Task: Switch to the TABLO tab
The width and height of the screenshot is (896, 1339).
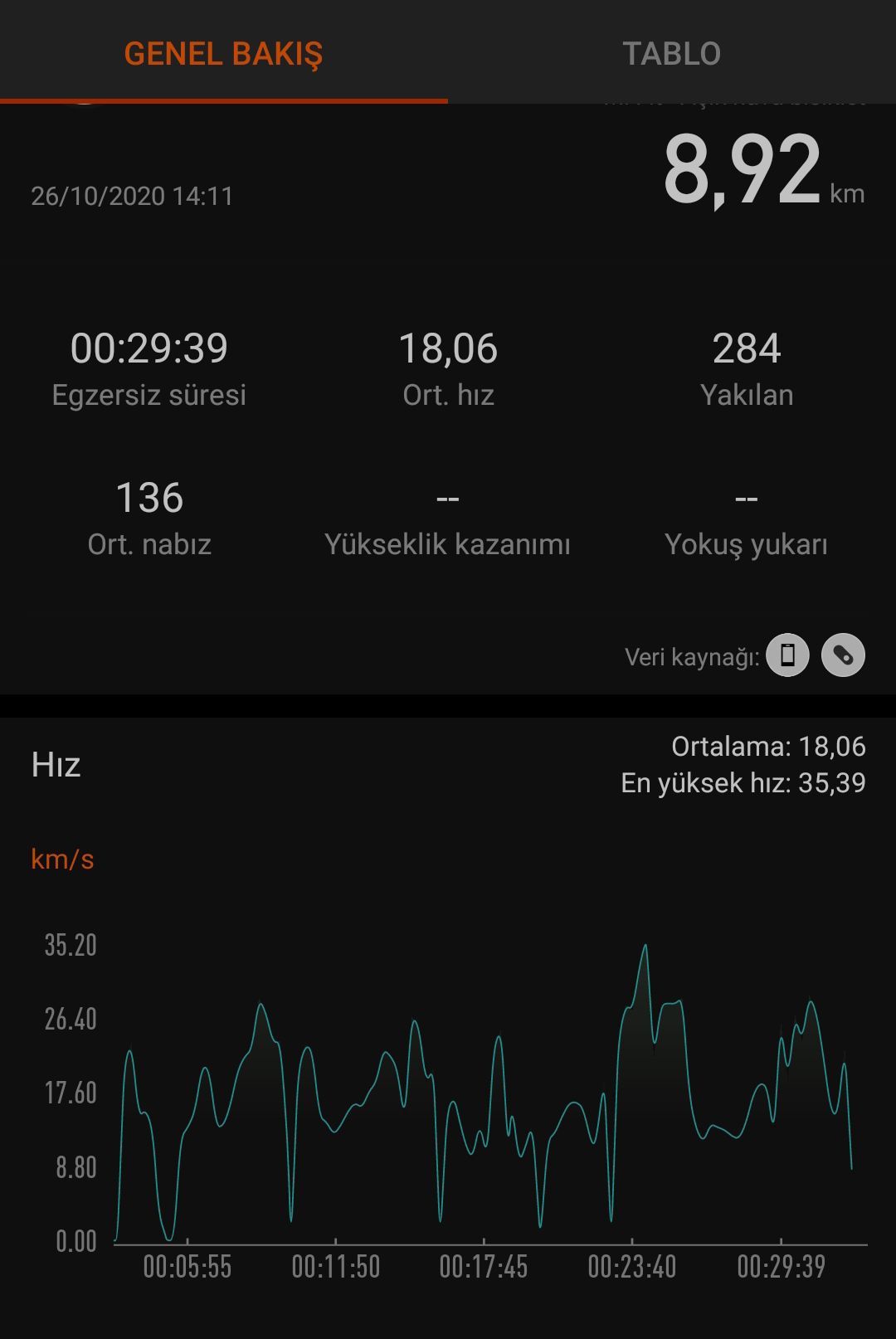Action: 671,54
